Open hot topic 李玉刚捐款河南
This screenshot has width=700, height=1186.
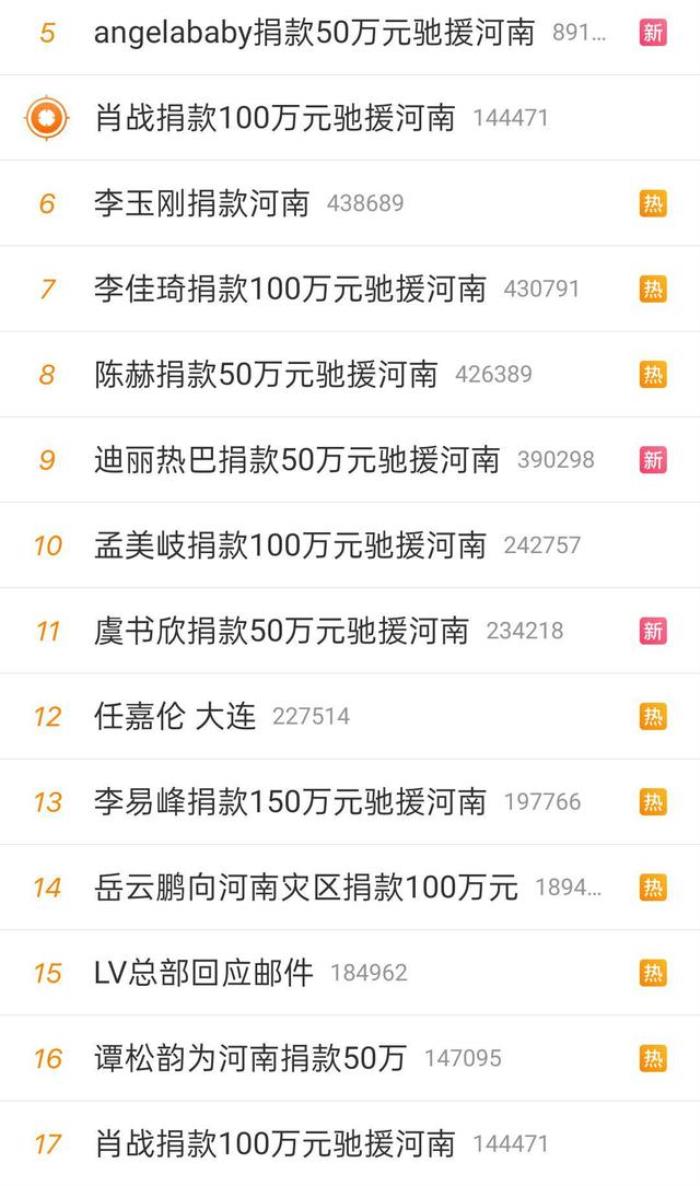202,203
